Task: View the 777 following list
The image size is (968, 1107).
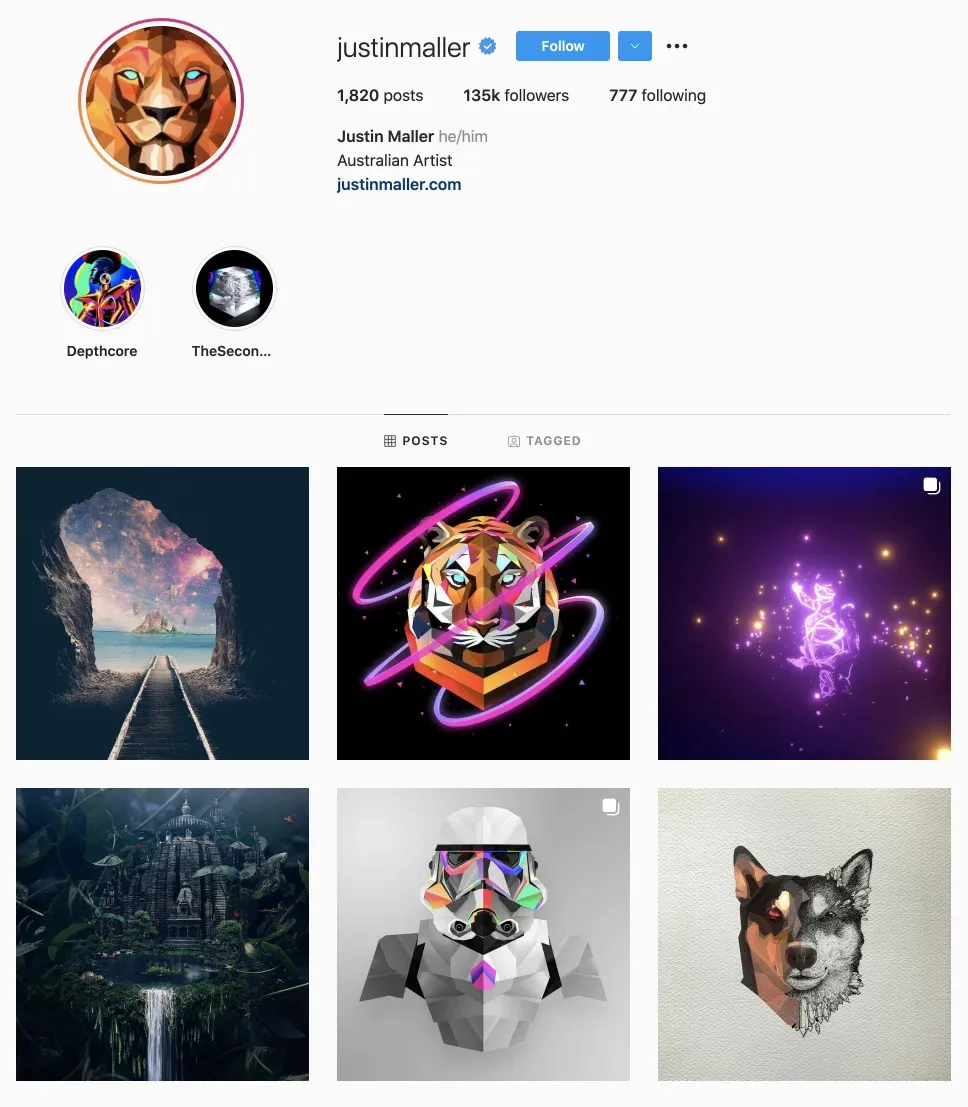Action: 657,96
